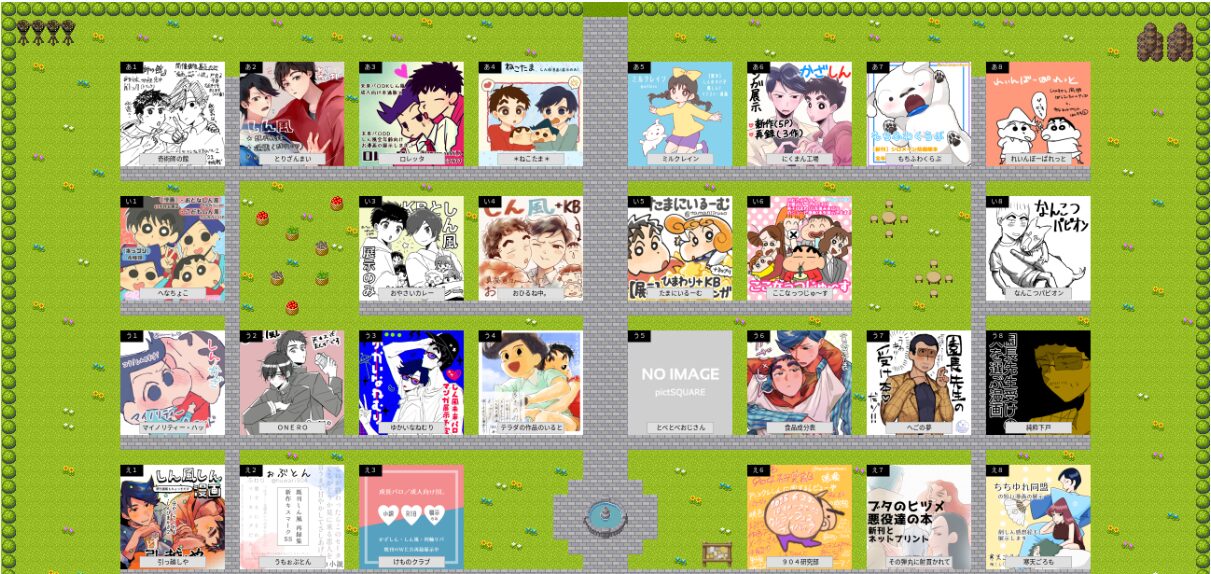Visit booth え3 けものクラブ

coord(411,516)
